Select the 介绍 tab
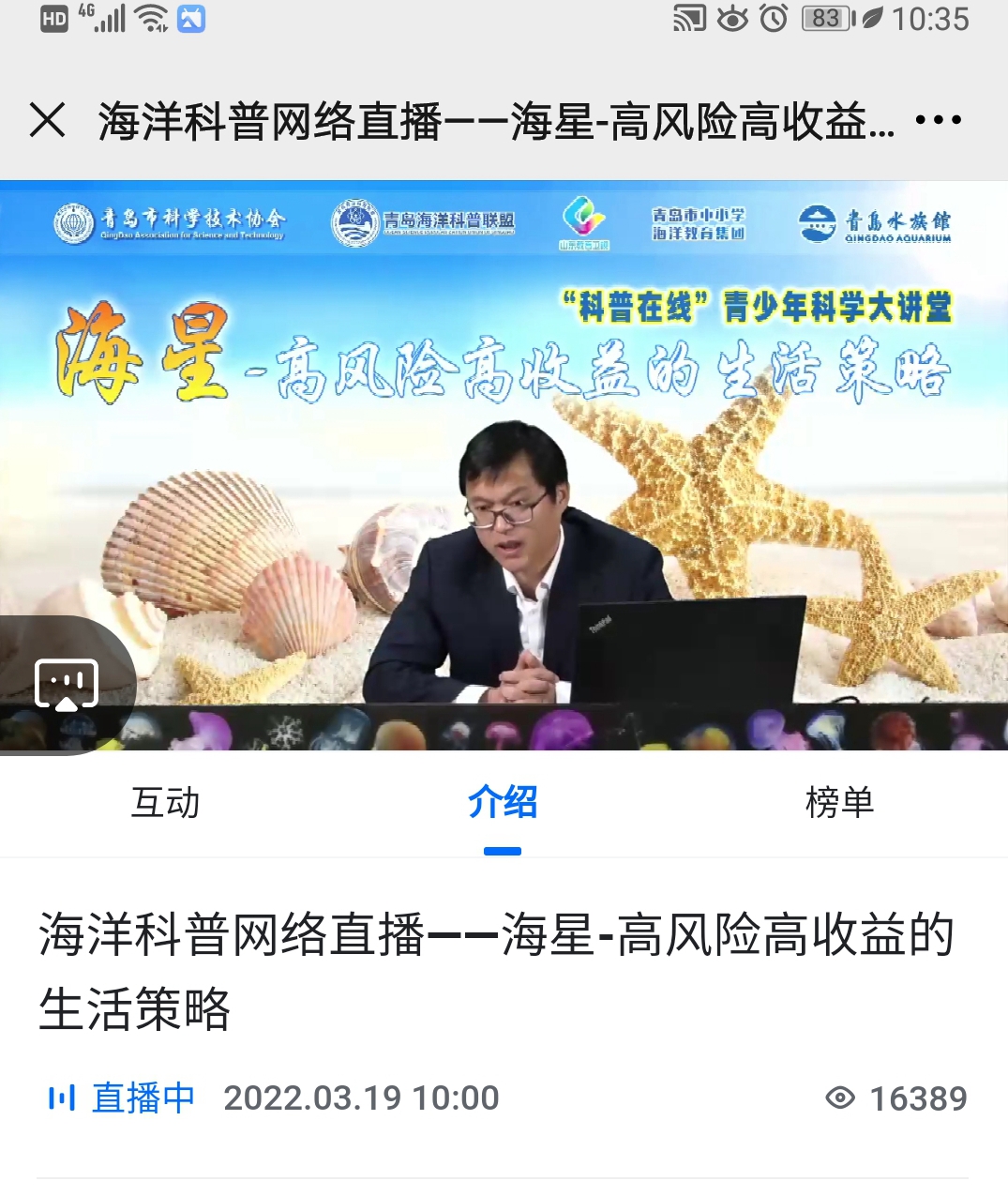Image resolution: width=1008 pixels, height=1196 pixels. [503, 803]
